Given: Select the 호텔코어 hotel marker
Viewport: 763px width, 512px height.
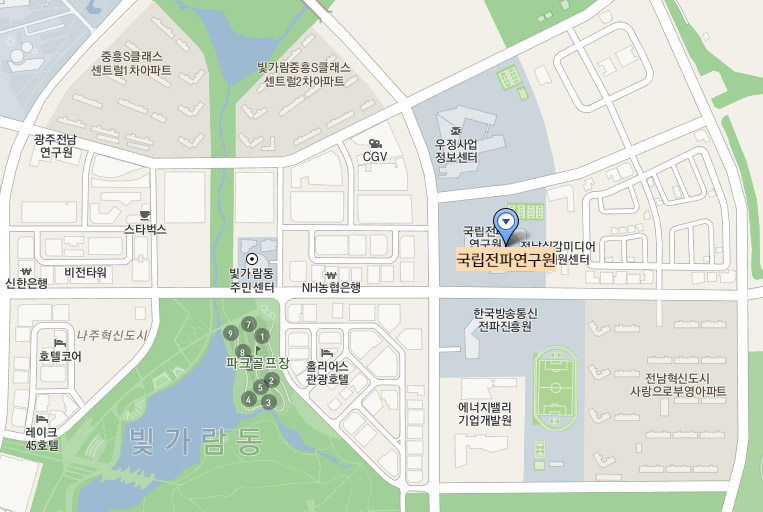Looking at the screenshot, I should click(x=59, y=341).
